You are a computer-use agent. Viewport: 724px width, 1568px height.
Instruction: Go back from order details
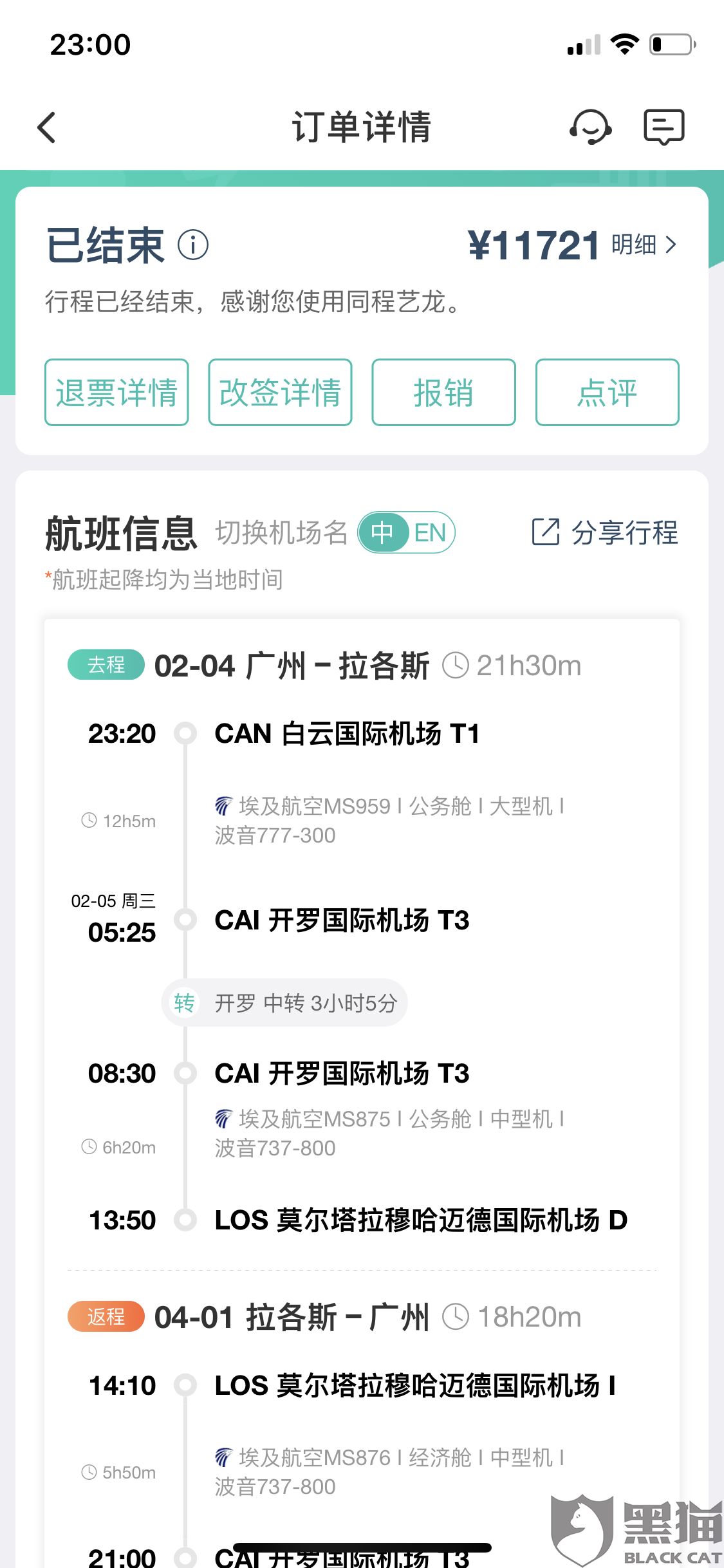tap(46, 127)
